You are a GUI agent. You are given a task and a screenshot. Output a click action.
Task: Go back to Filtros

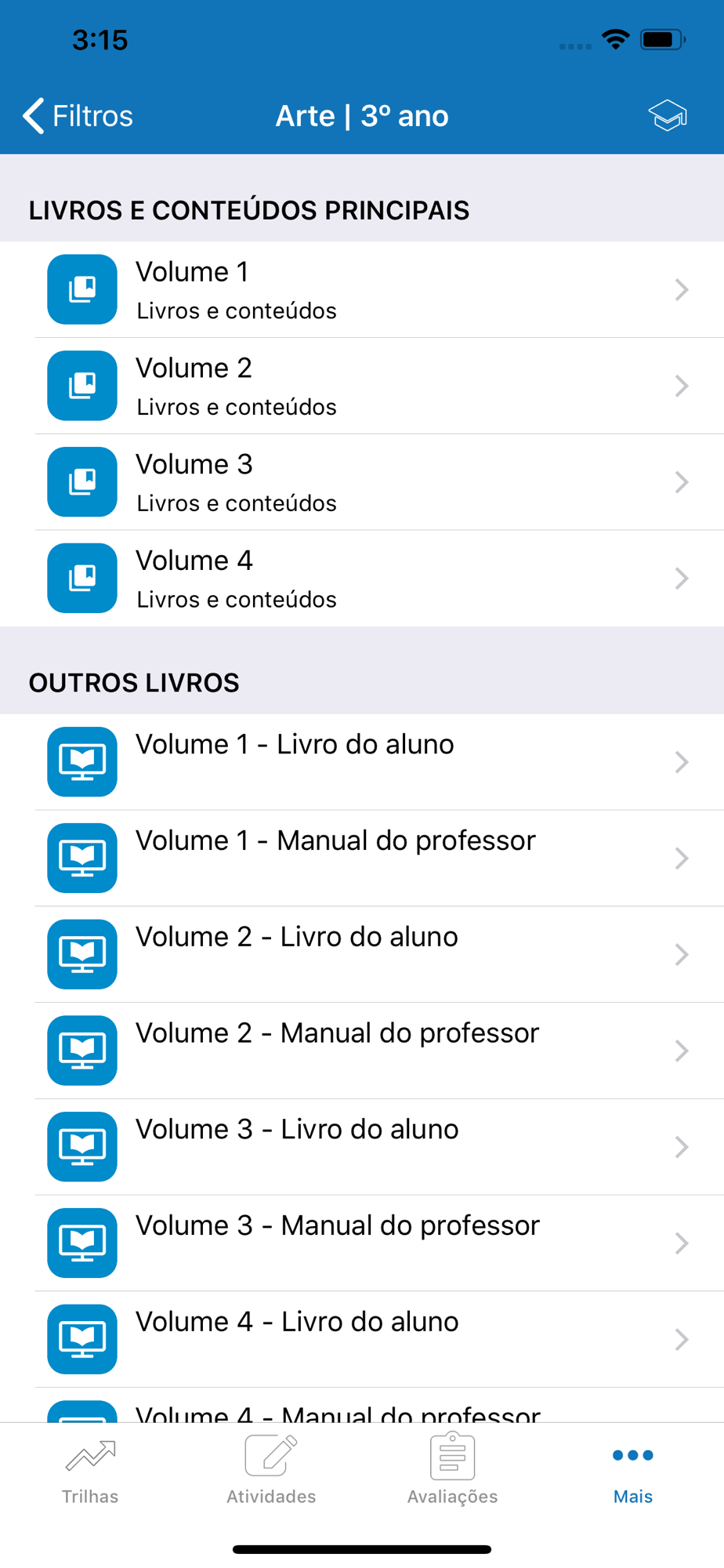click(x=78, y=116)
